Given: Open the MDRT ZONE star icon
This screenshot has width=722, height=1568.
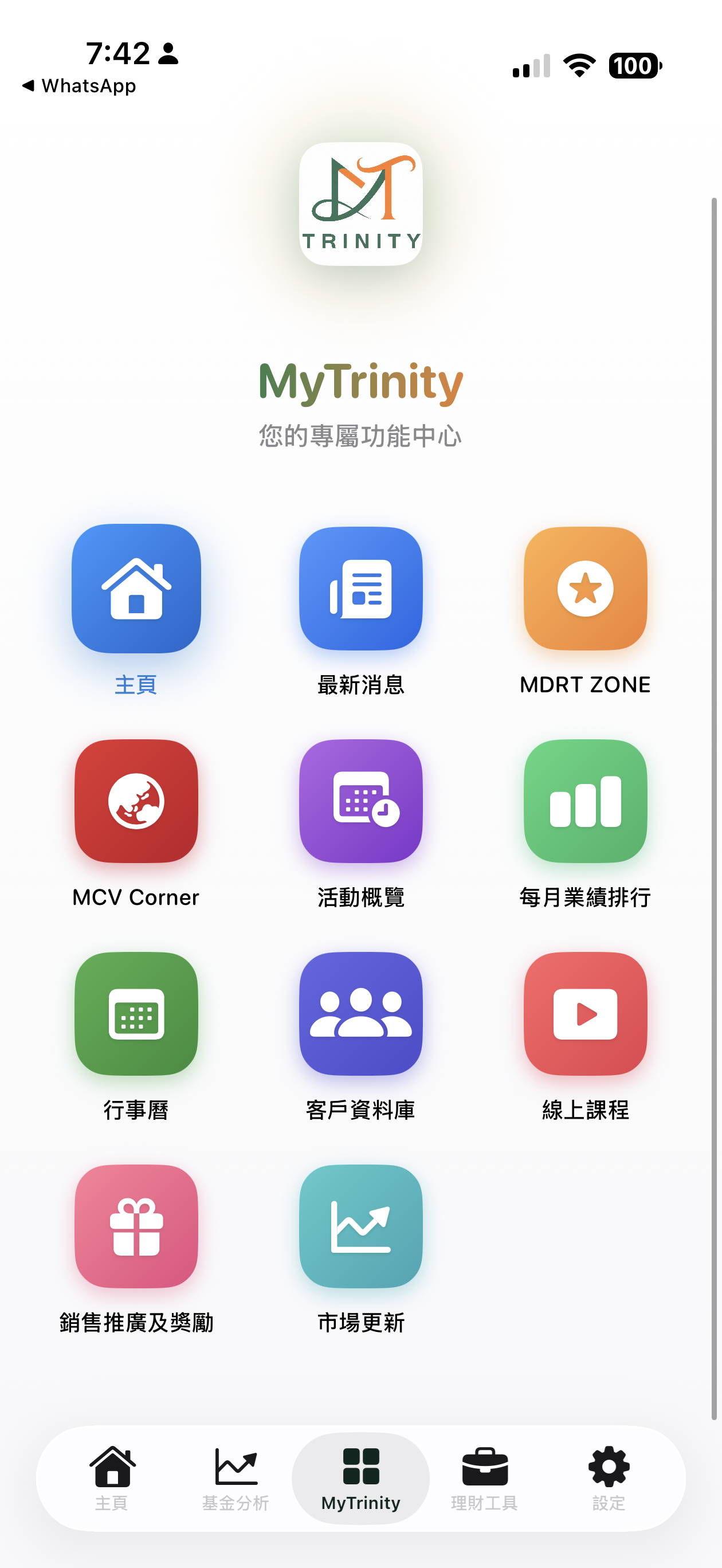Looking at the screenshot, I should [584, 590].
